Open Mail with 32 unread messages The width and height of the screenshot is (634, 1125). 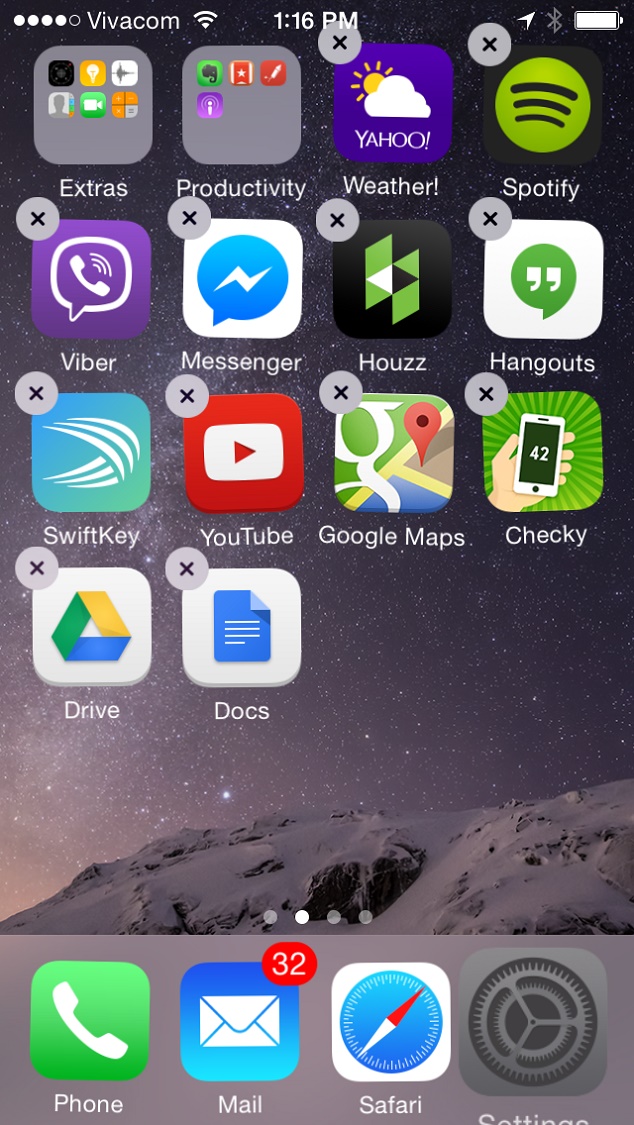tap(240, 1021)
